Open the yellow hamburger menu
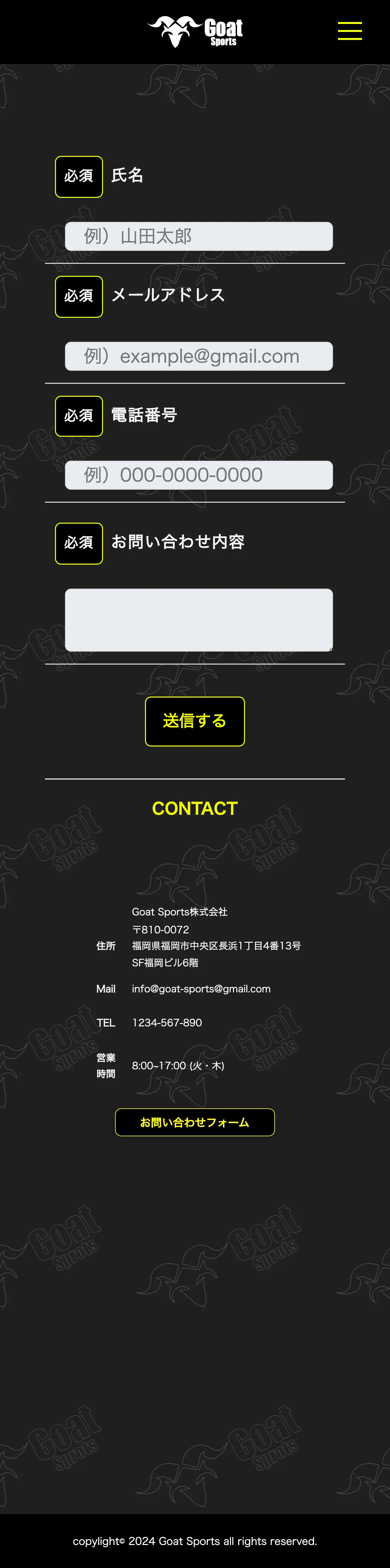390x1568 pixels. 350,30
